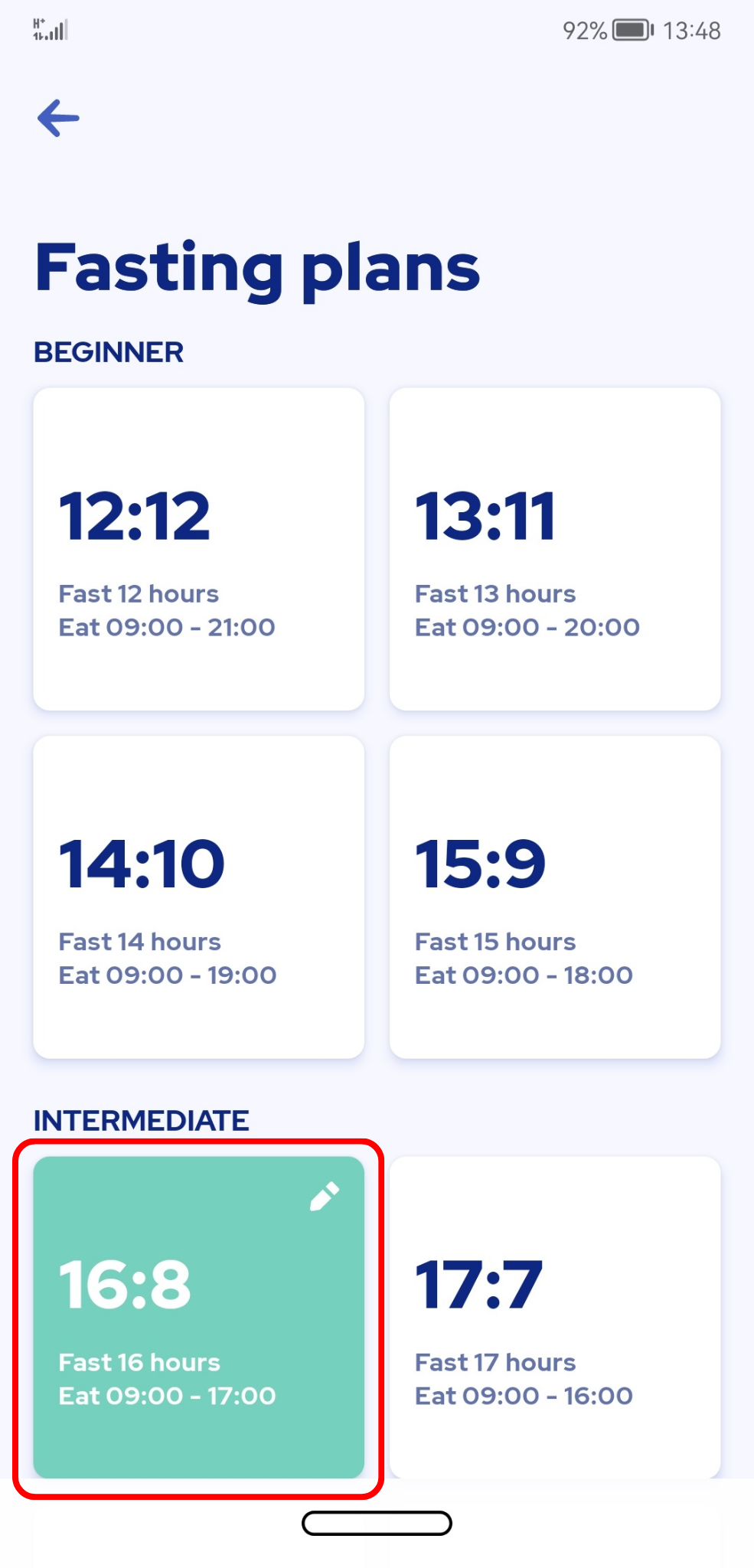Screen dimensions: 754x1568
Task: Choose the 13:11 fasting plan
Action: click(x=555, y=549)
